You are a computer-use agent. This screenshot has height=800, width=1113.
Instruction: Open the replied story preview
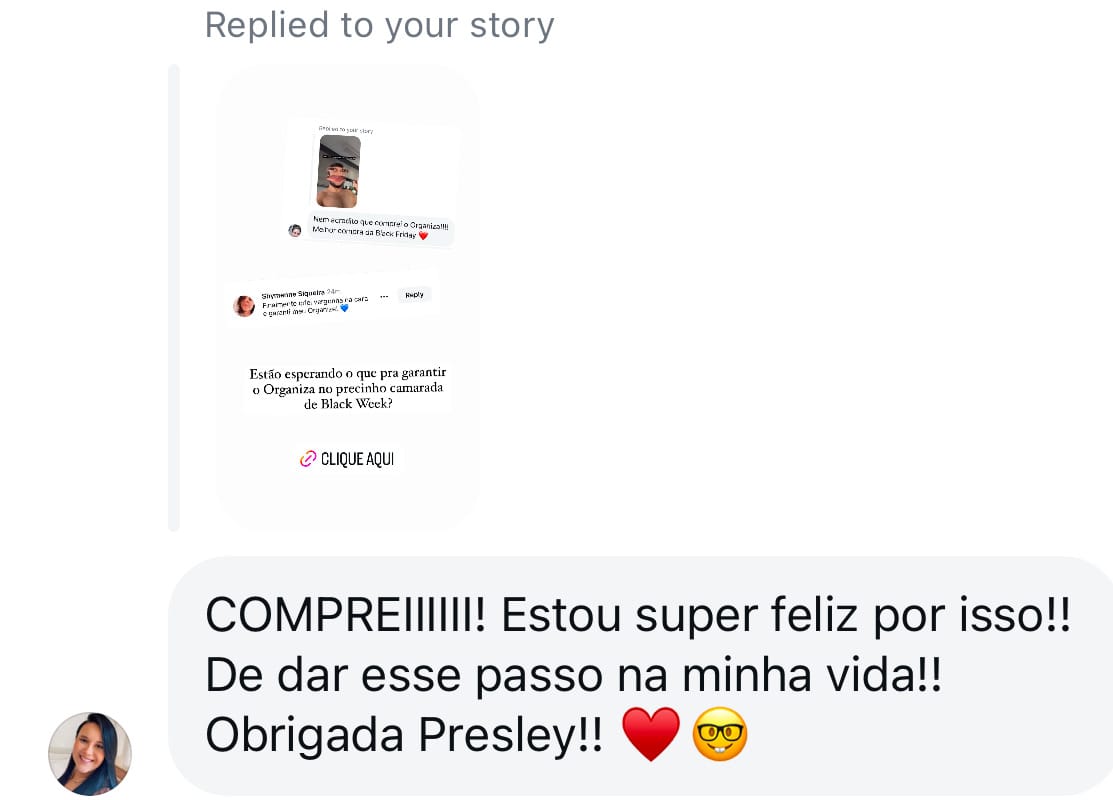pyautogui.click(x=348, y=298)
